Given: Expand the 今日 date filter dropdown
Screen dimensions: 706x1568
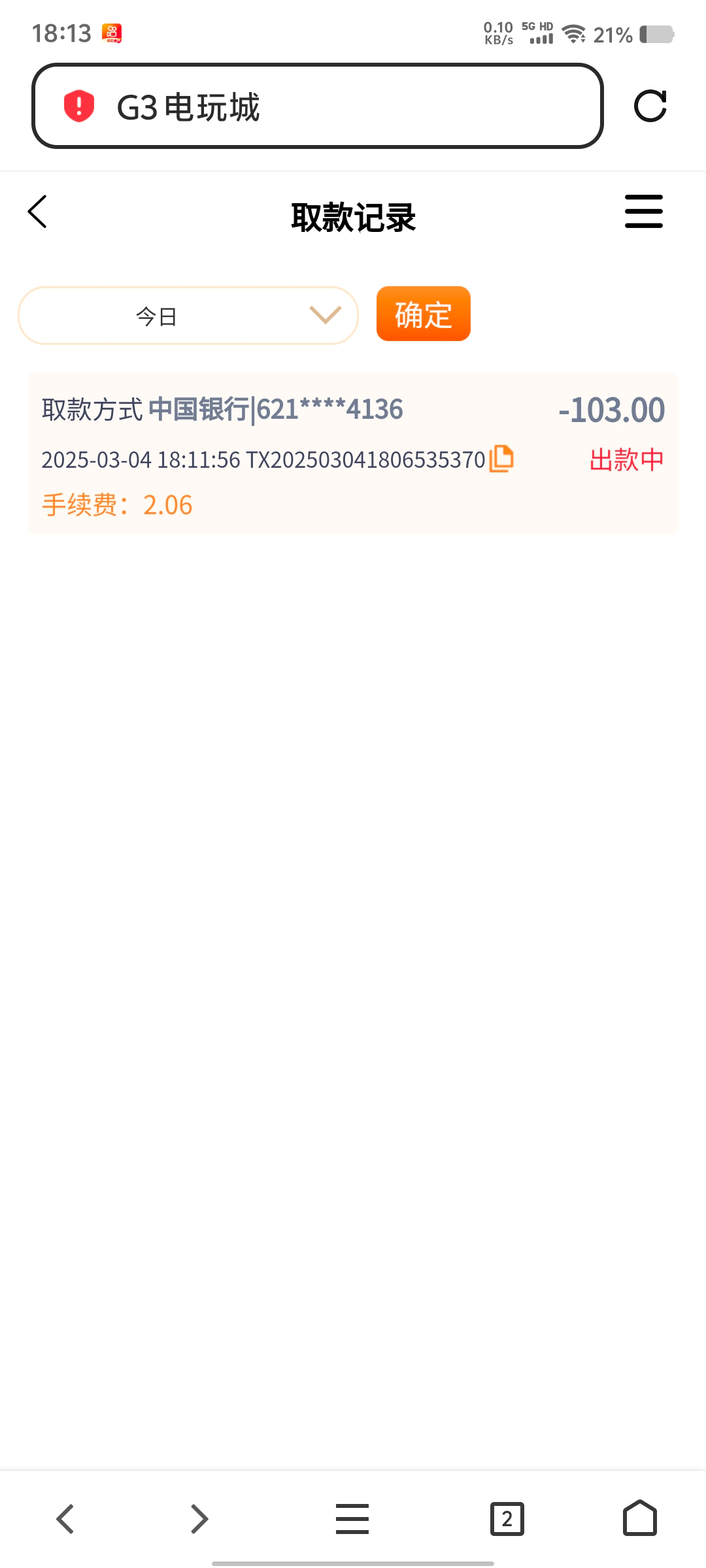Looking at the screenshot, I should click(188, 316).
